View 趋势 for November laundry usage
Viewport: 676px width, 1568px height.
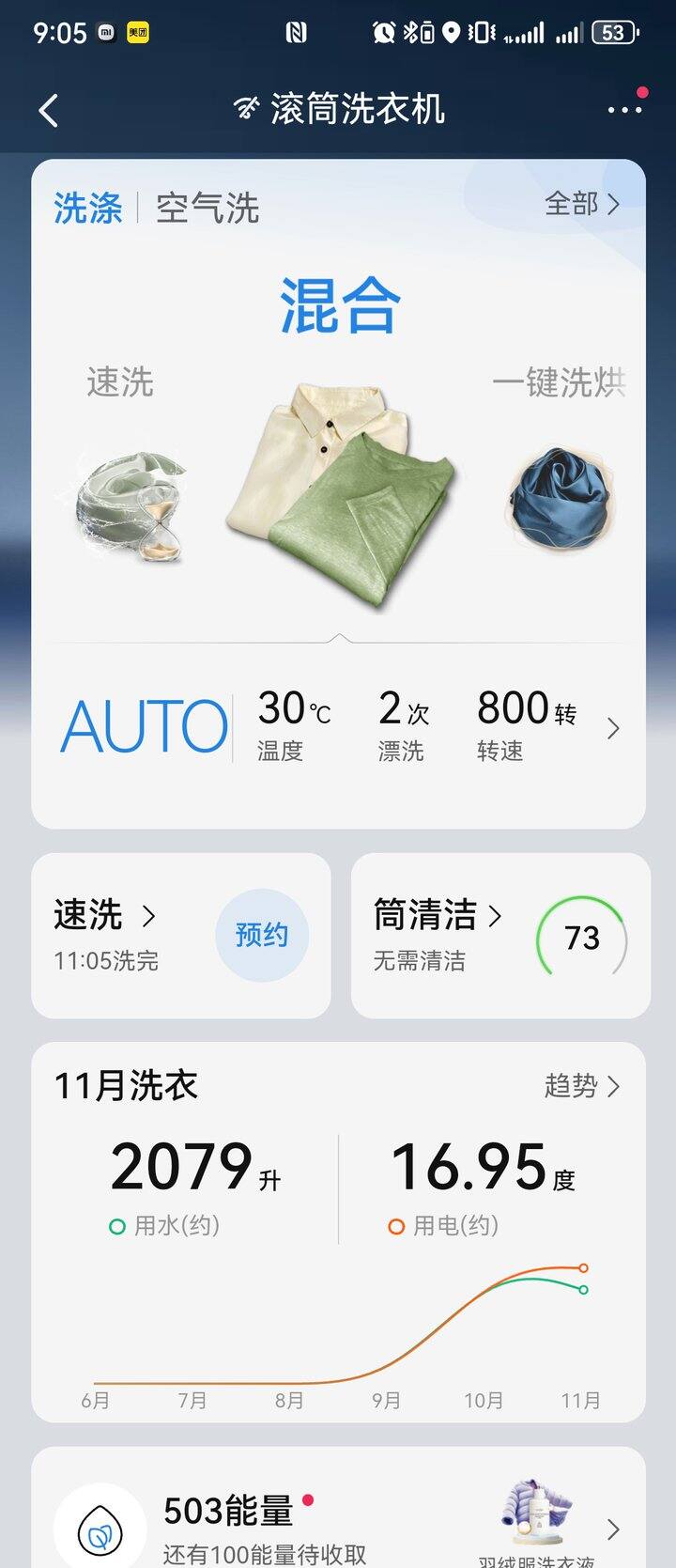582,1086
